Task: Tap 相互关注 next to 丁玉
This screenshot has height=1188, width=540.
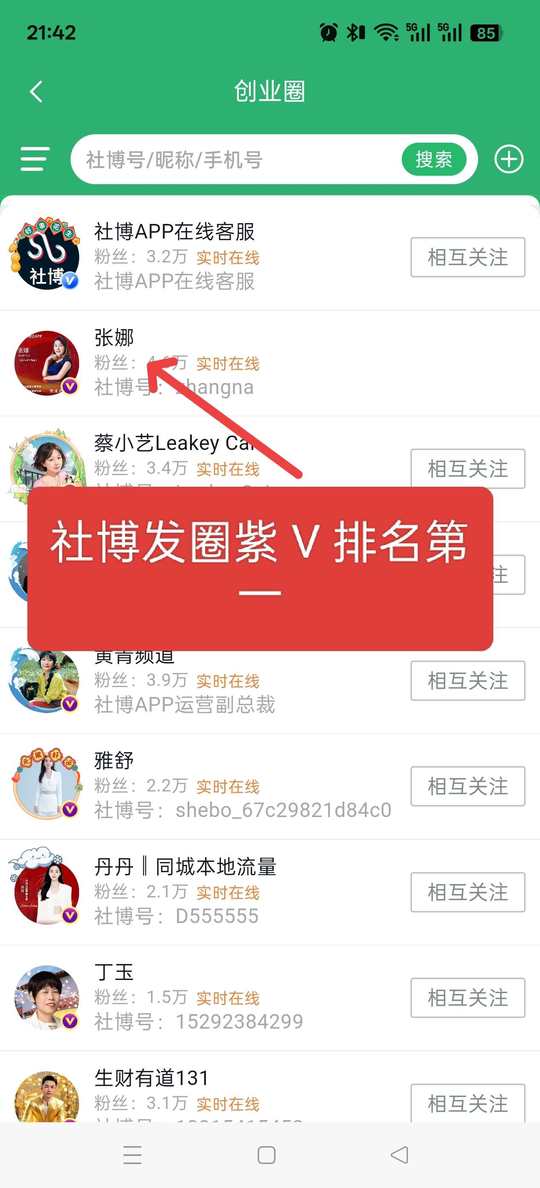Action: pos(467,997)
